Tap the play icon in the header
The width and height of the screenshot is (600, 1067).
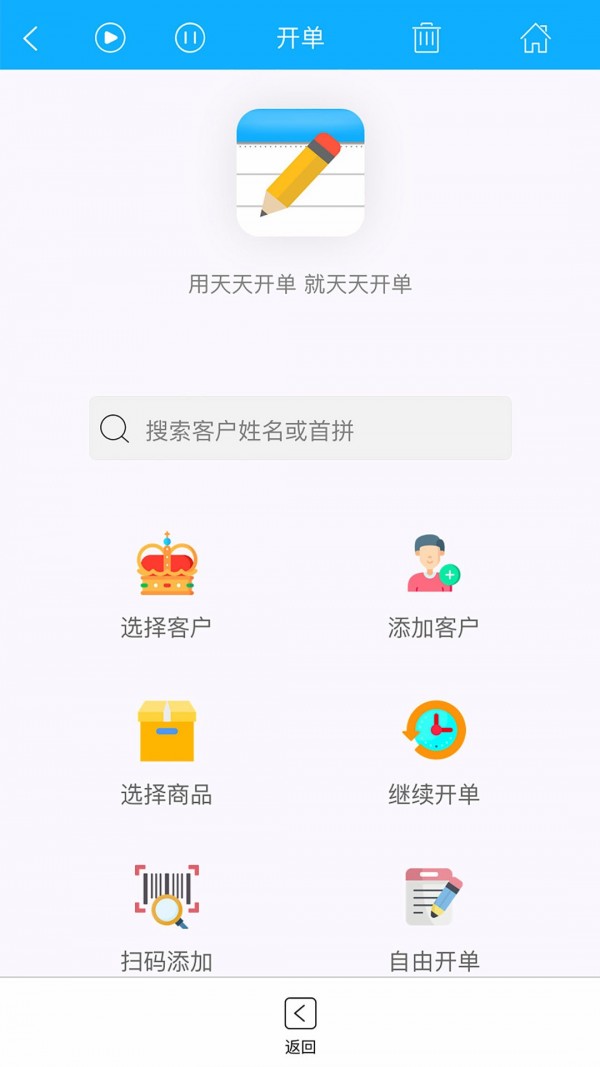(x=110, y=38)
